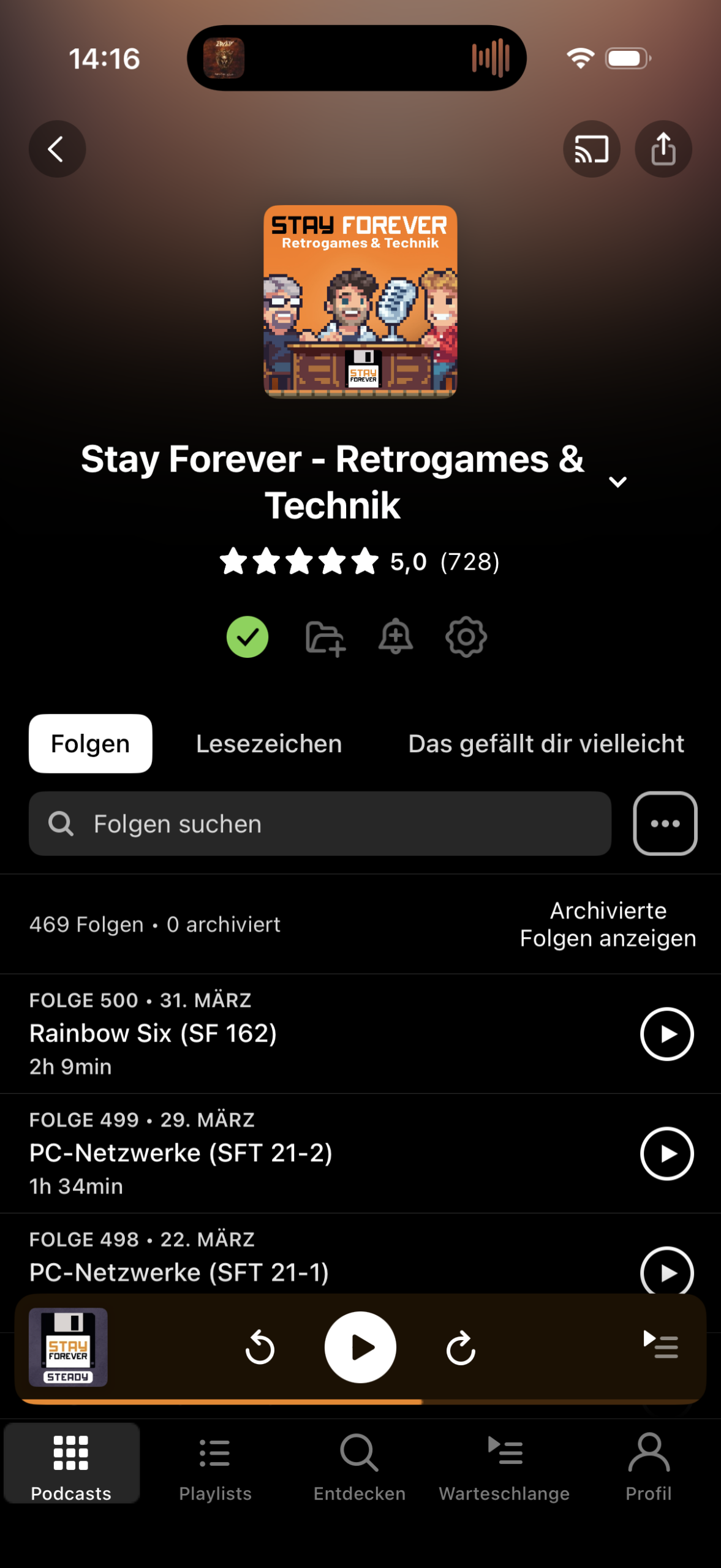Play episode Rainbow Six (SF 162)
The image size is (721, 1568).
(666, 1034)
